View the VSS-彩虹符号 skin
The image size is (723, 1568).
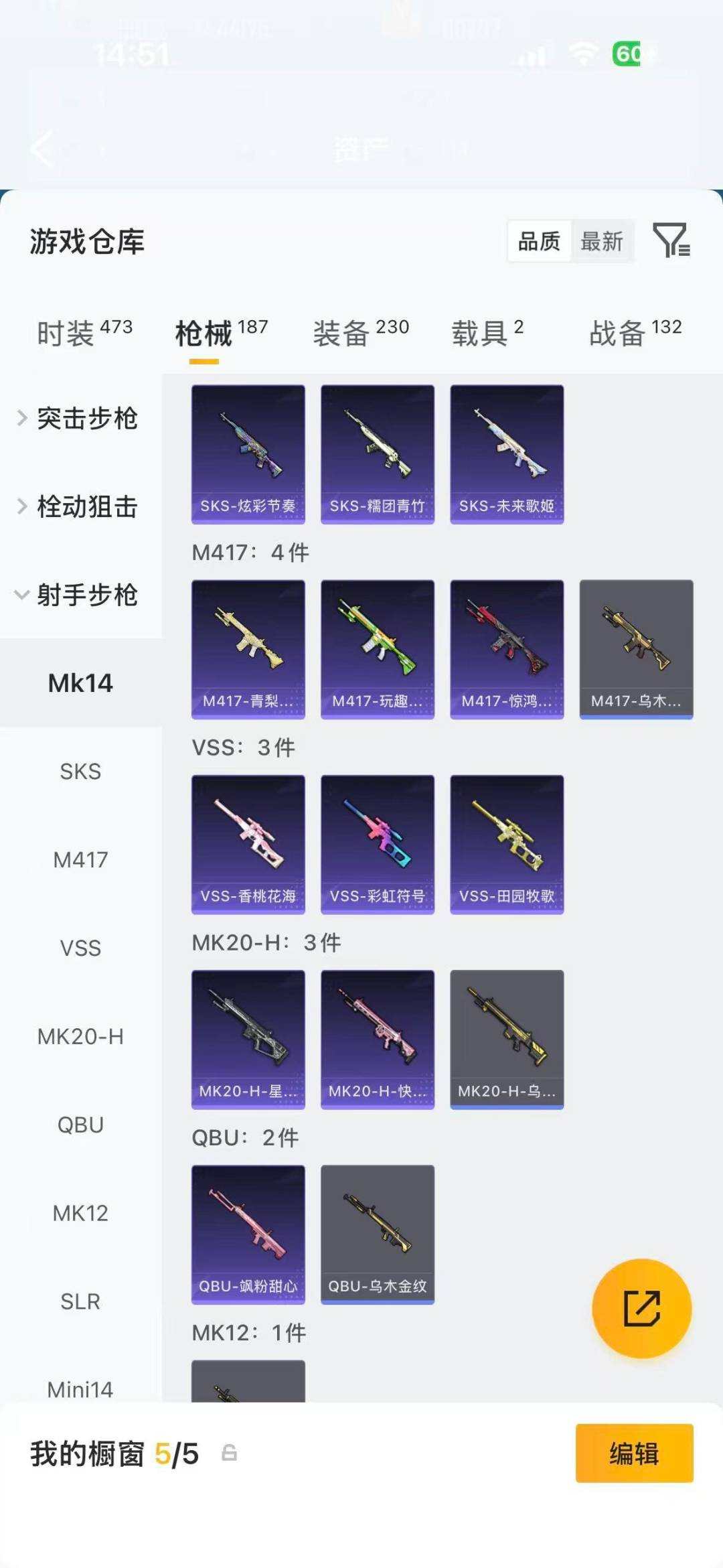pos(378,845)
